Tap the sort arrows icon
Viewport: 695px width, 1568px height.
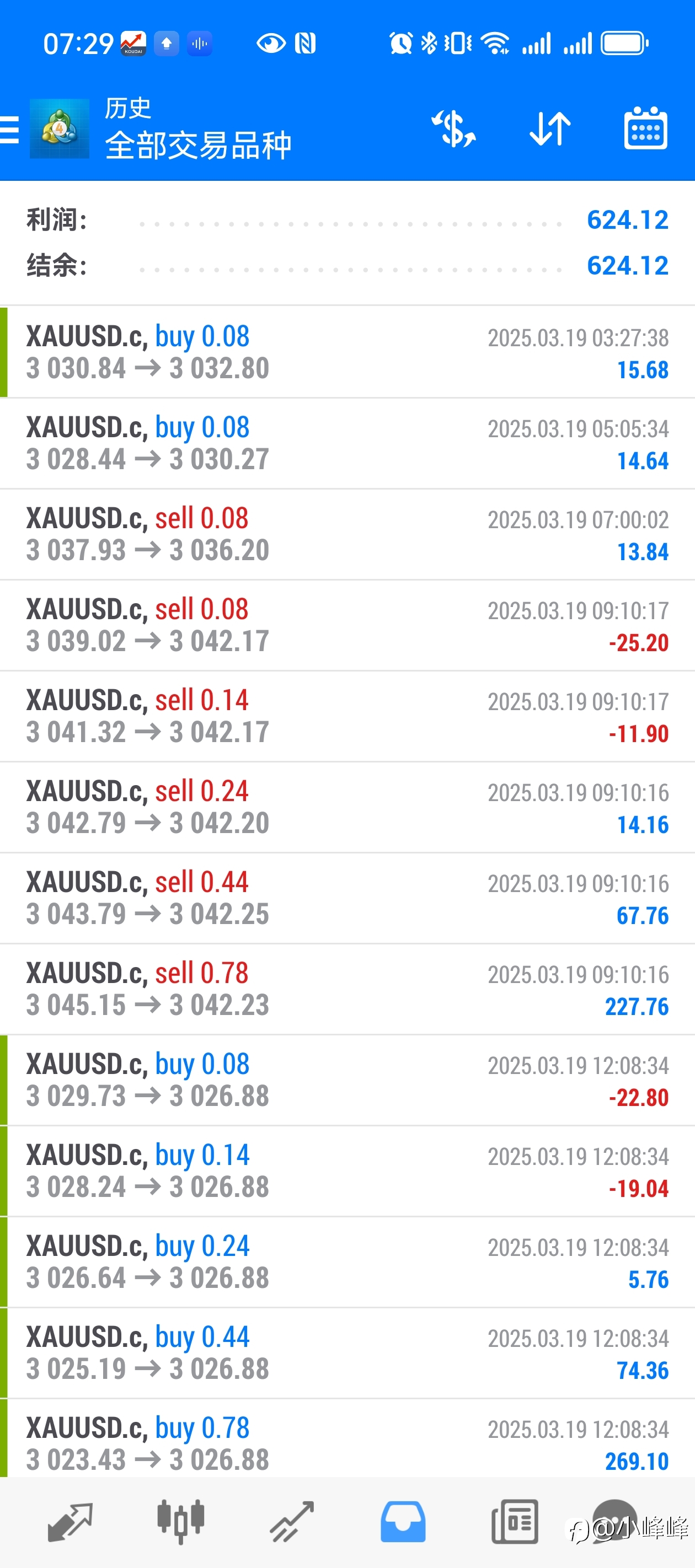coord(550,129)
